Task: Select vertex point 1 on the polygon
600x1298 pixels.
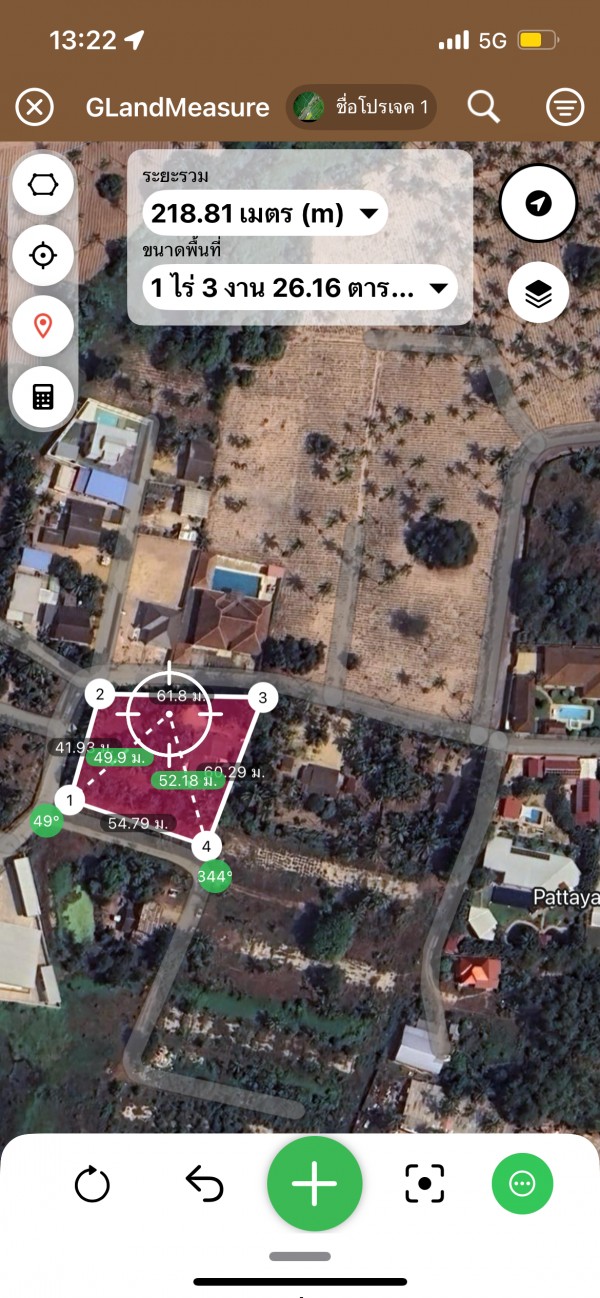Action: point(69,799)
